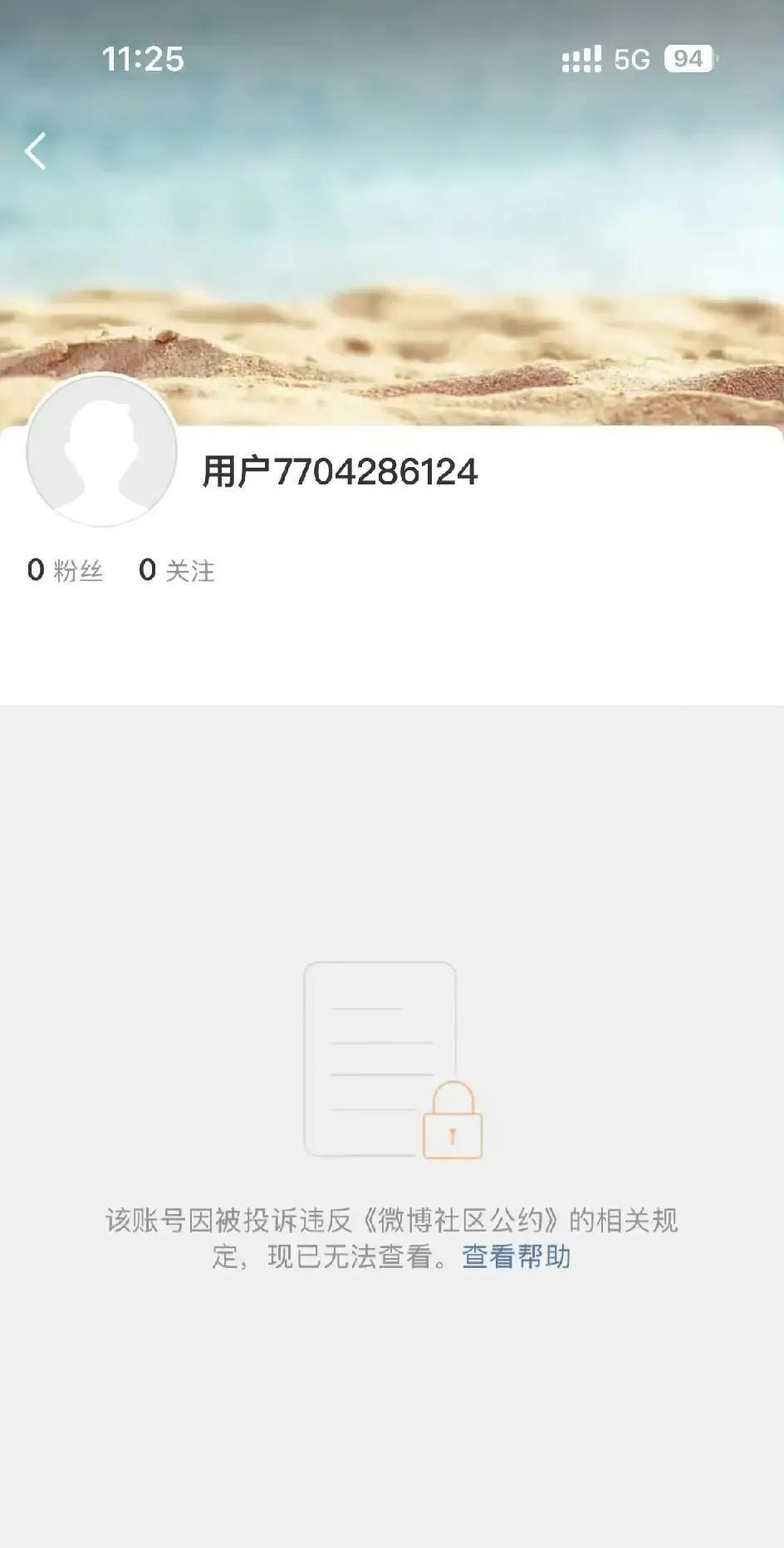
Task: Click the clock showing 11:25
Action: [x=143, y=58]
